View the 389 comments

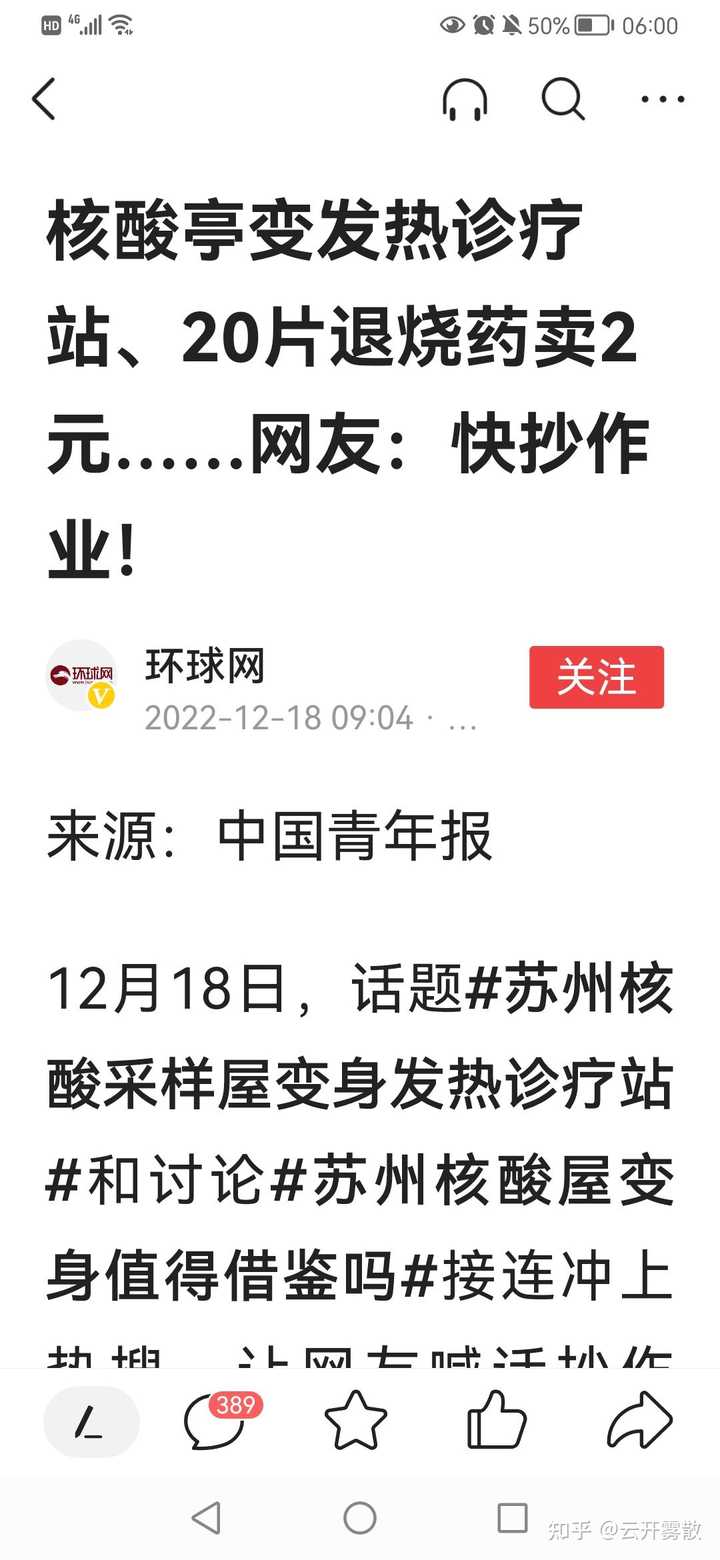coord(220,1420)
